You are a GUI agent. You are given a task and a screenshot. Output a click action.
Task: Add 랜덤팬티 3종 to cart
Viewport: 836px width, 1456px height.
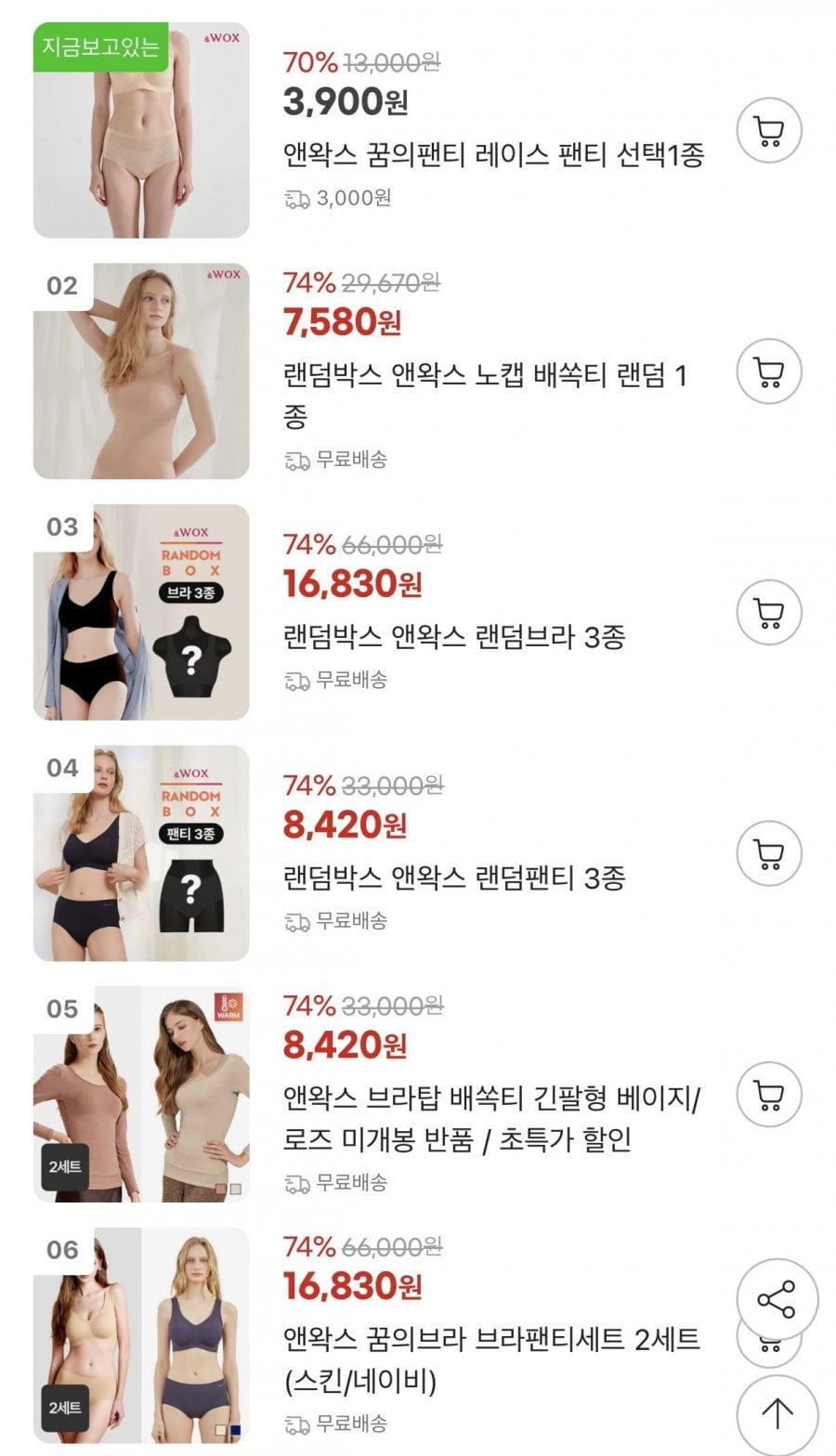769,853
